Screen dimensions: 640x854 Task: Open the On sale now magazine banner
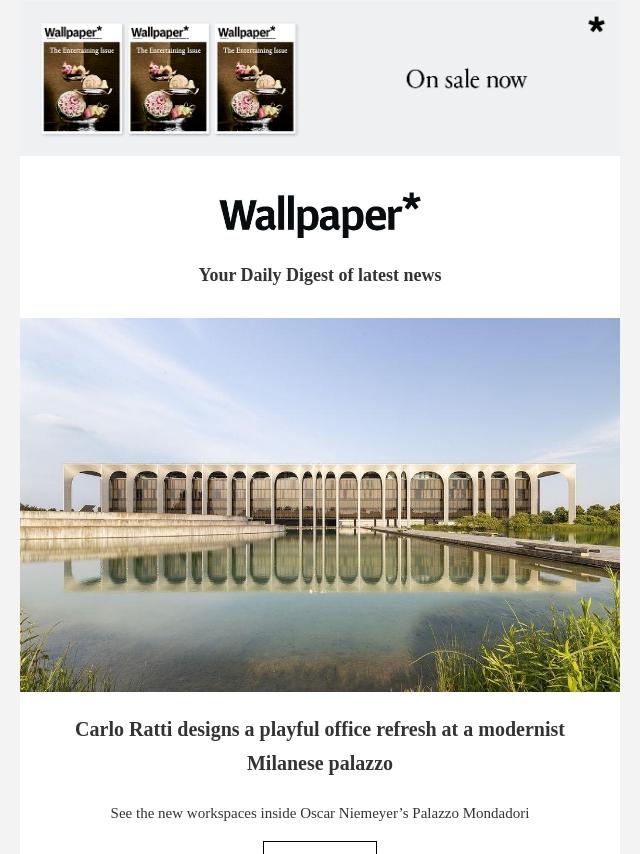click(x=320, y=79)
